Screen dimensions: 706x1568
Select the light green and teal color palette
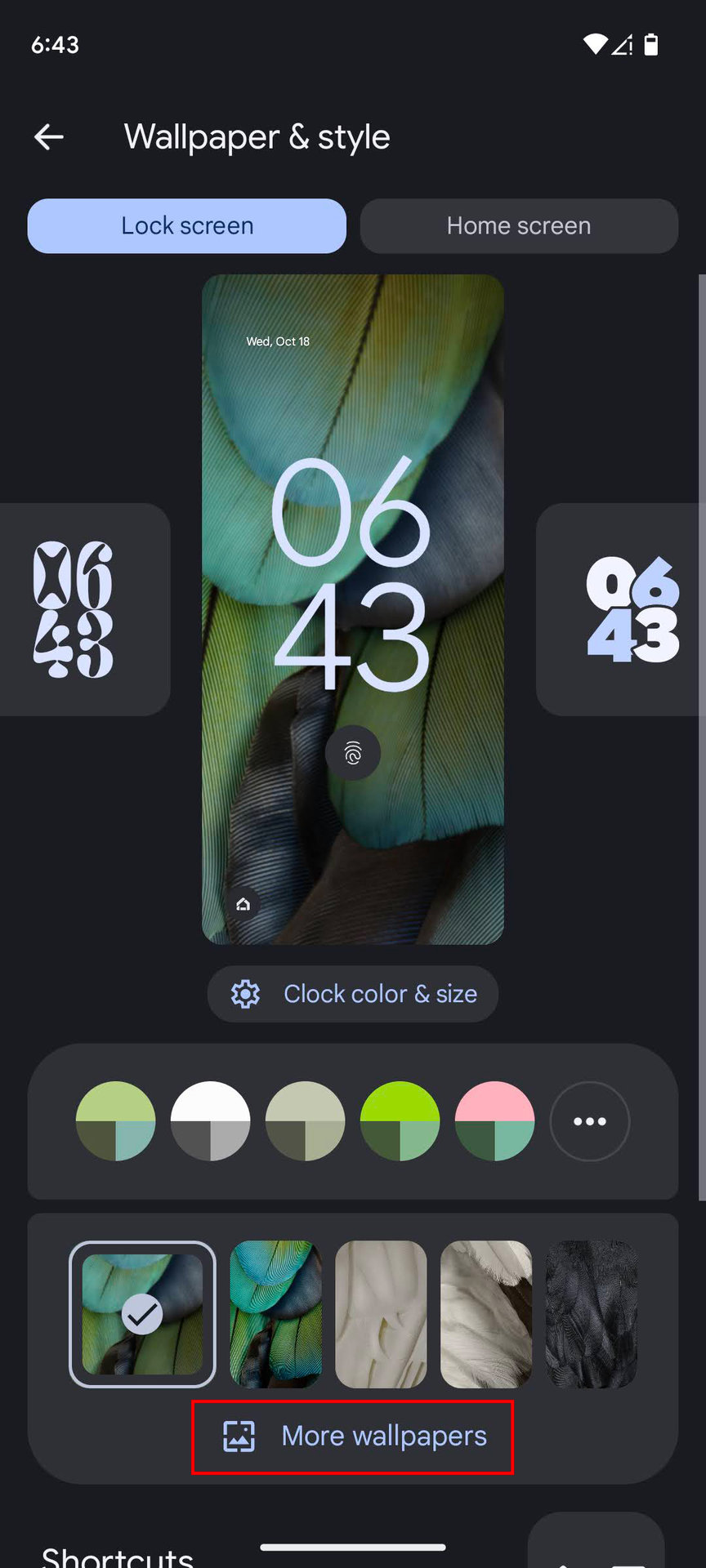click(x=115, y=1121)
